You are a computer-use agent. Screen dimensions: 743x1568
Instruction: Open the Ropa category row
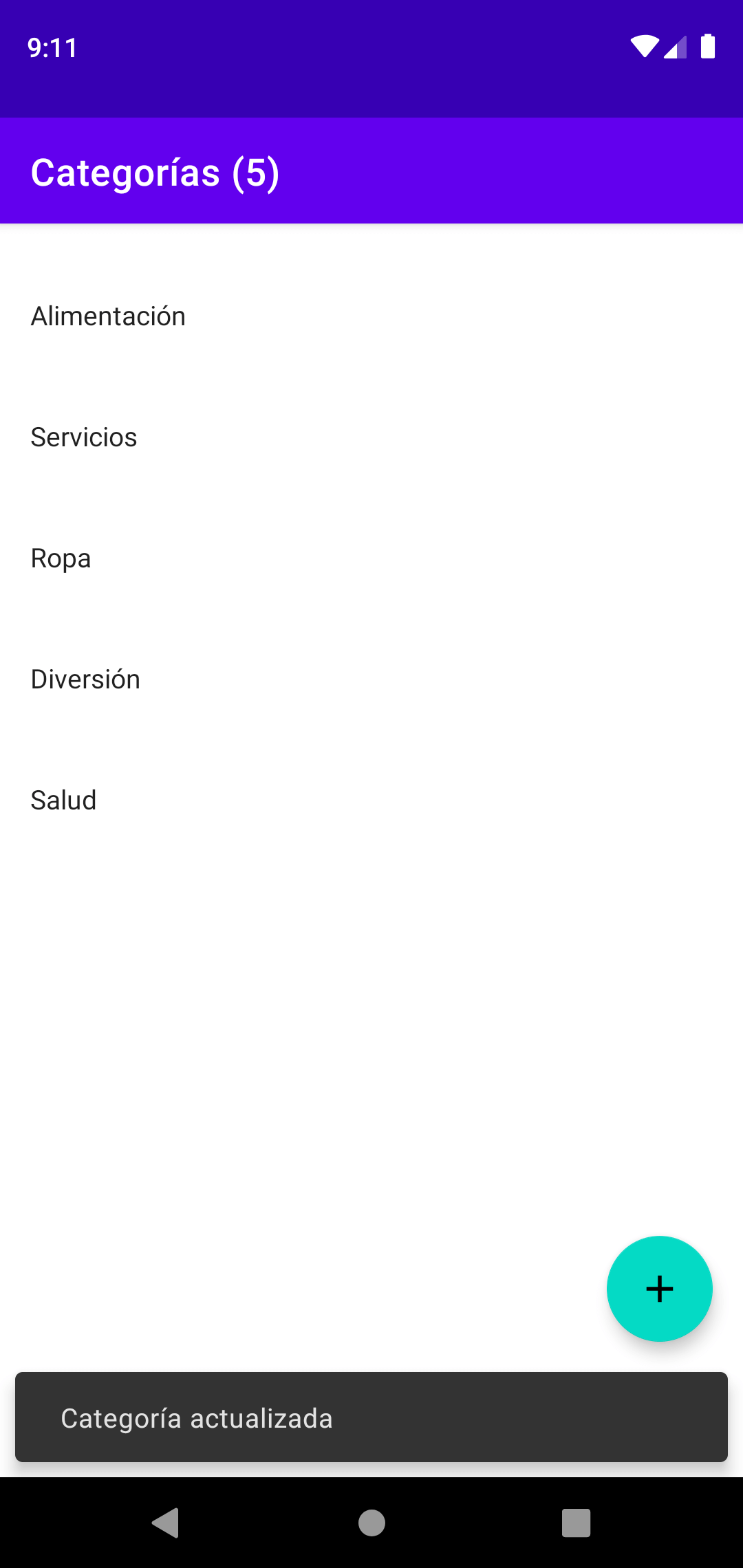click(371, 558)
